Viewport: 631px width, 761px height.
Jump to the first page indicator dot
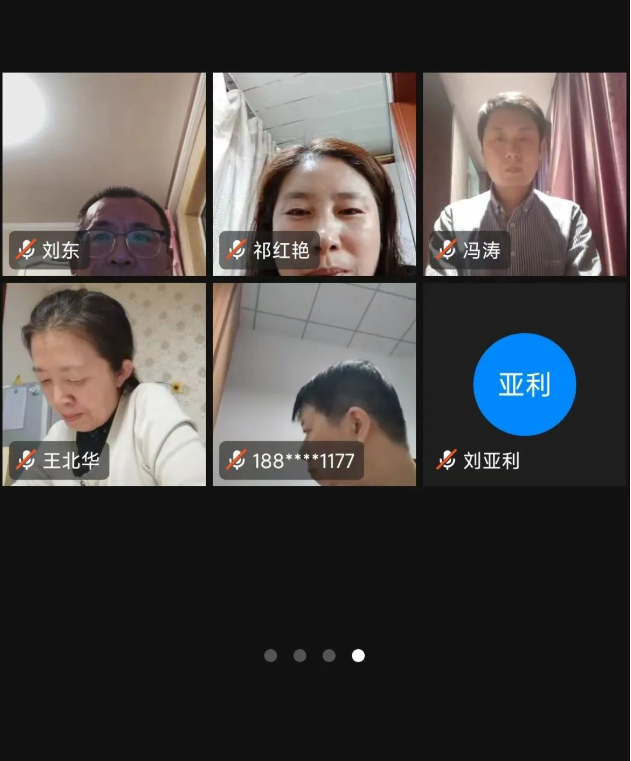[270, 655]
